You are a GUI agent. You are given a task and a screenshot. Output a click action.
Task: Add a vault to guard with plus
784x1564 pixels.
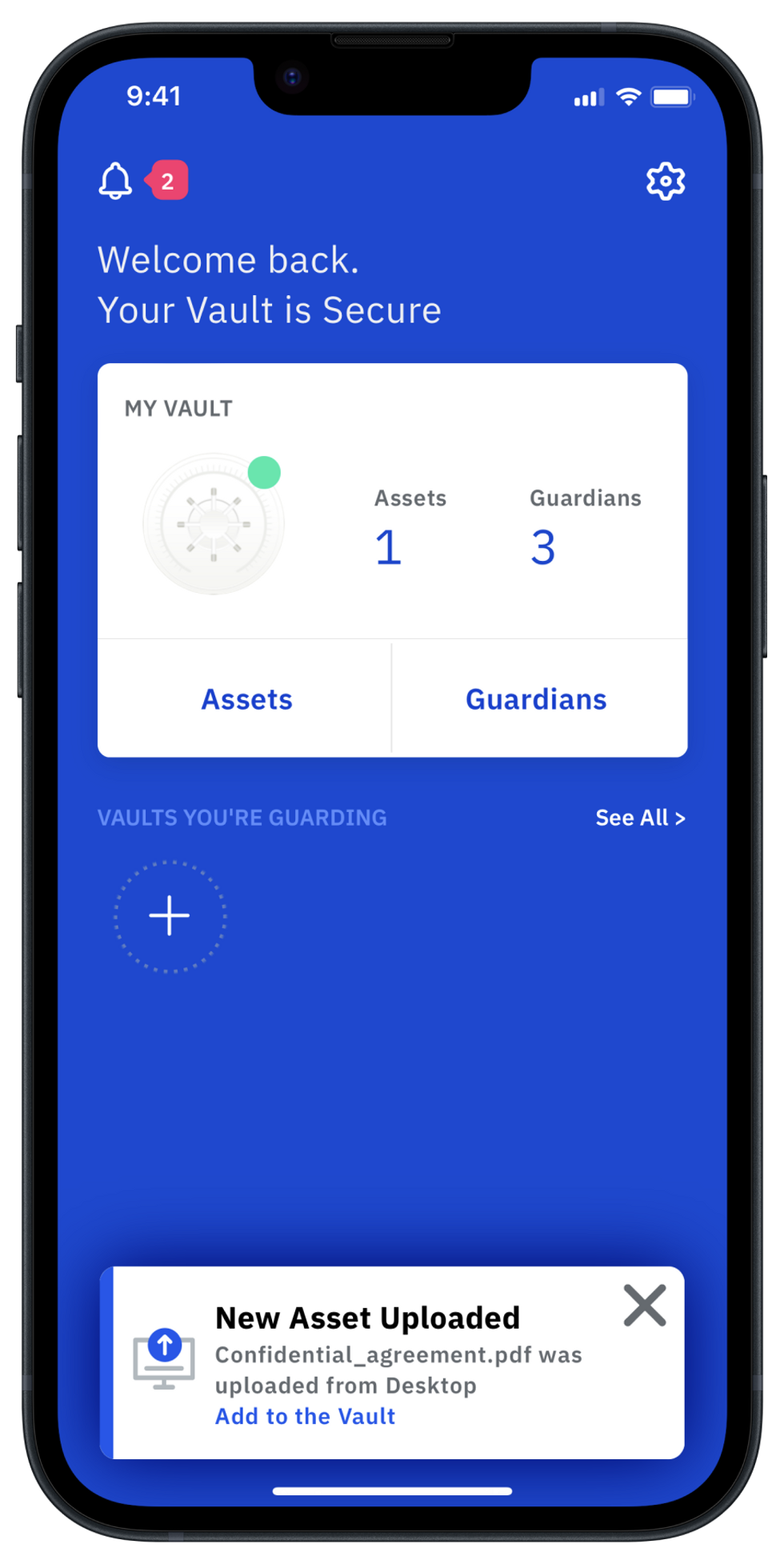pyautogui.click(x=170, y=916)
